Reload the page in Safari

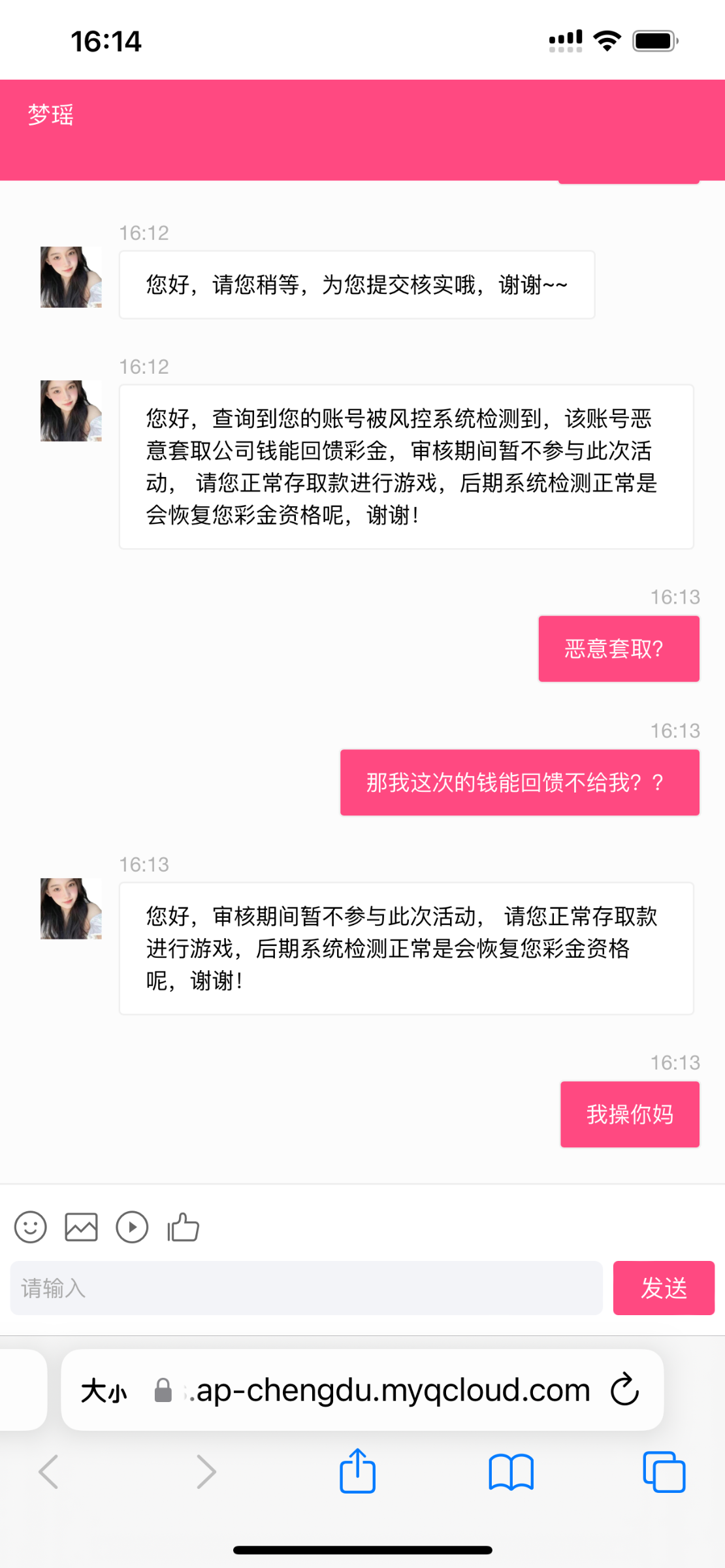point(626,1390)
